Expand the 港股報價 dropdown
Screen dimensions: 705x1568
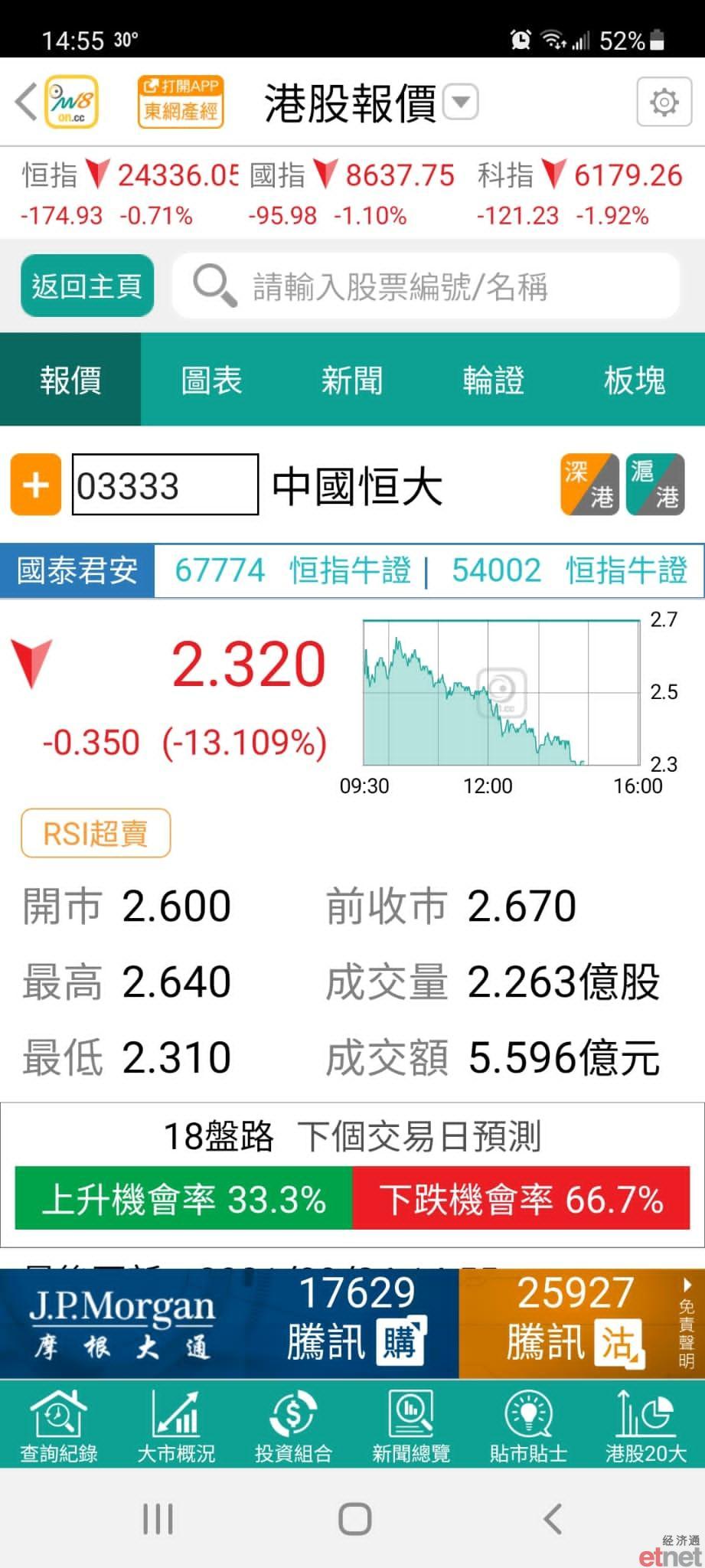[x=462, y=102]
